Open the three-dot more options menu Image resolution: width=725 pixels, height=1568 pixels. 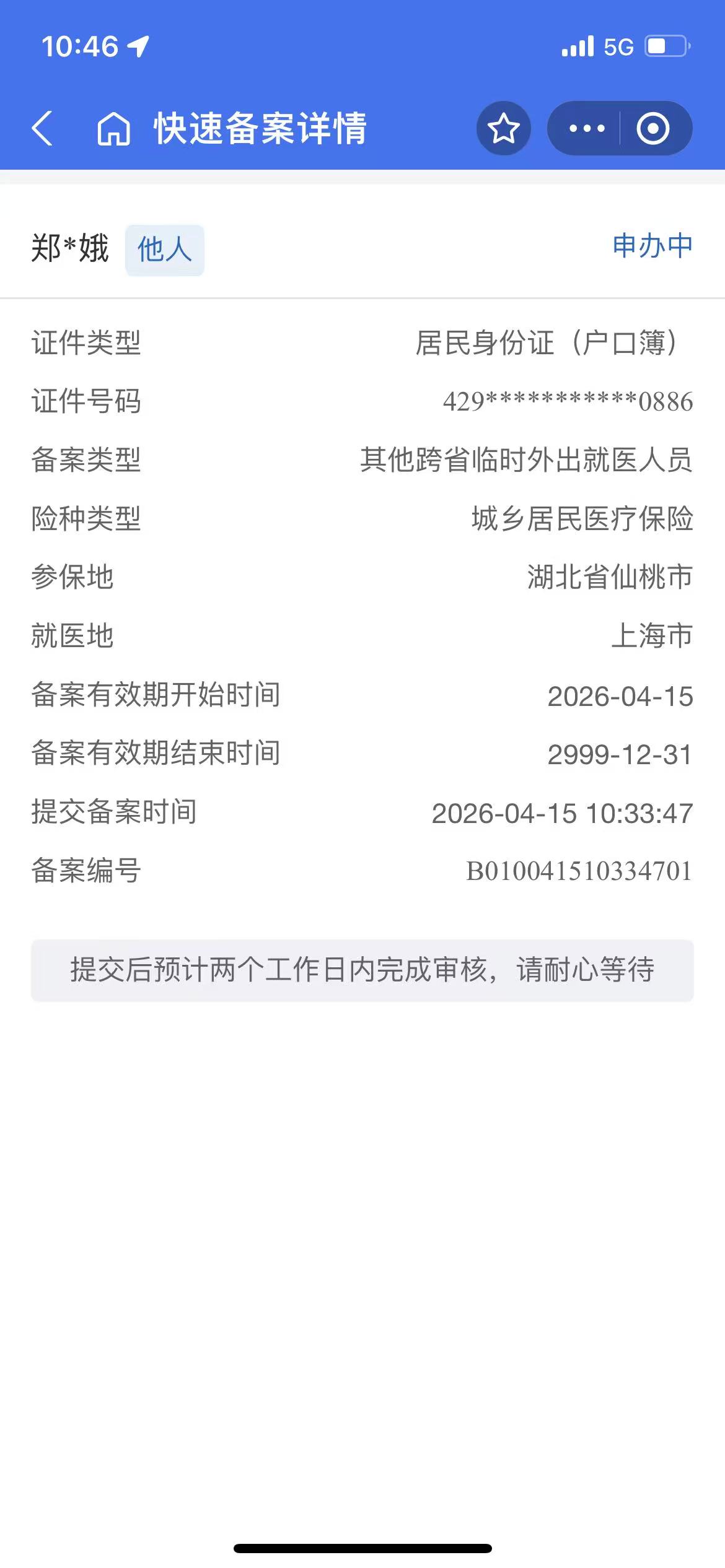(x=586, y=128)
